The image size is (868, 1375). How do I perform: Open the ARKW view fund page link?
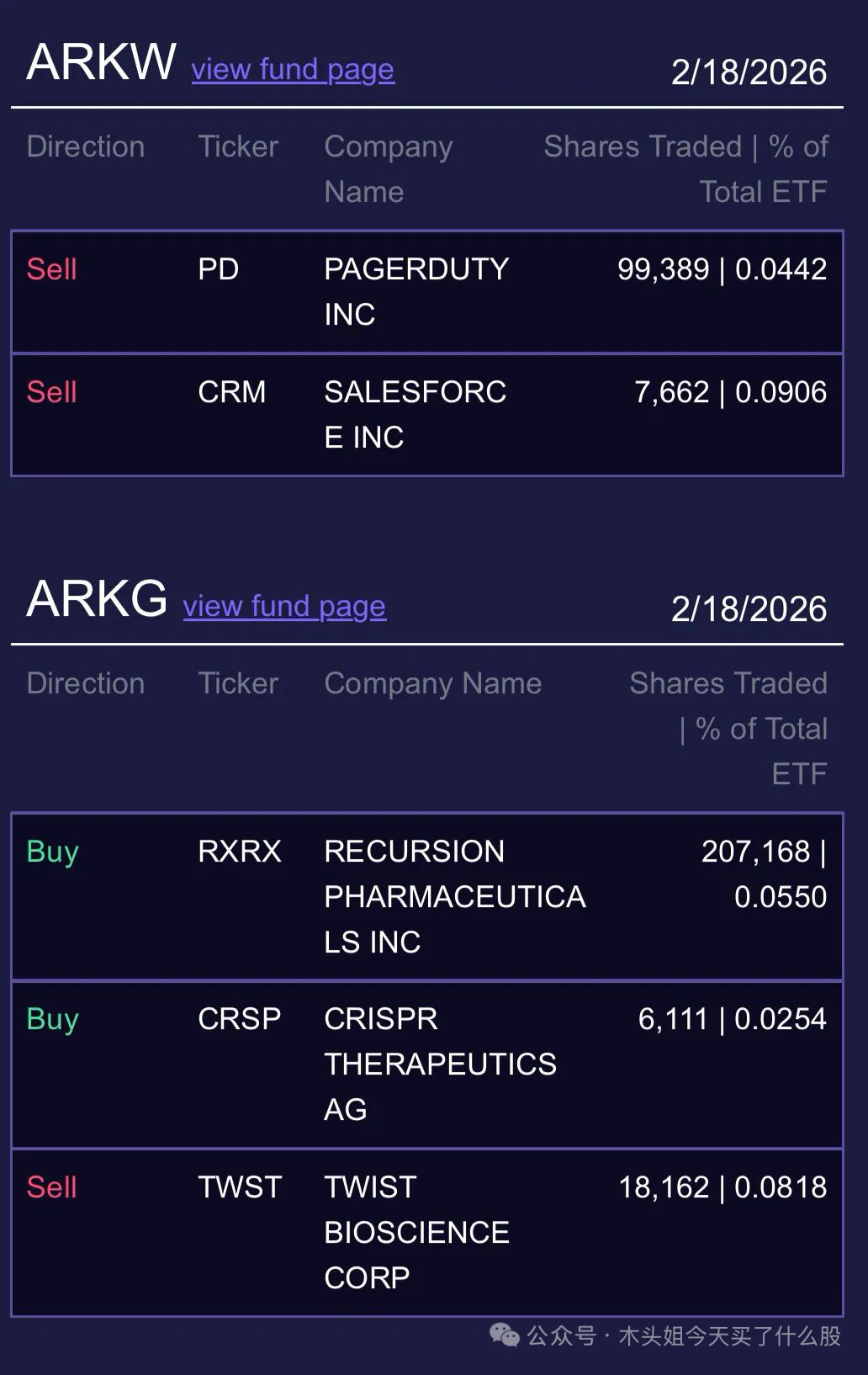tap(293, 69)
